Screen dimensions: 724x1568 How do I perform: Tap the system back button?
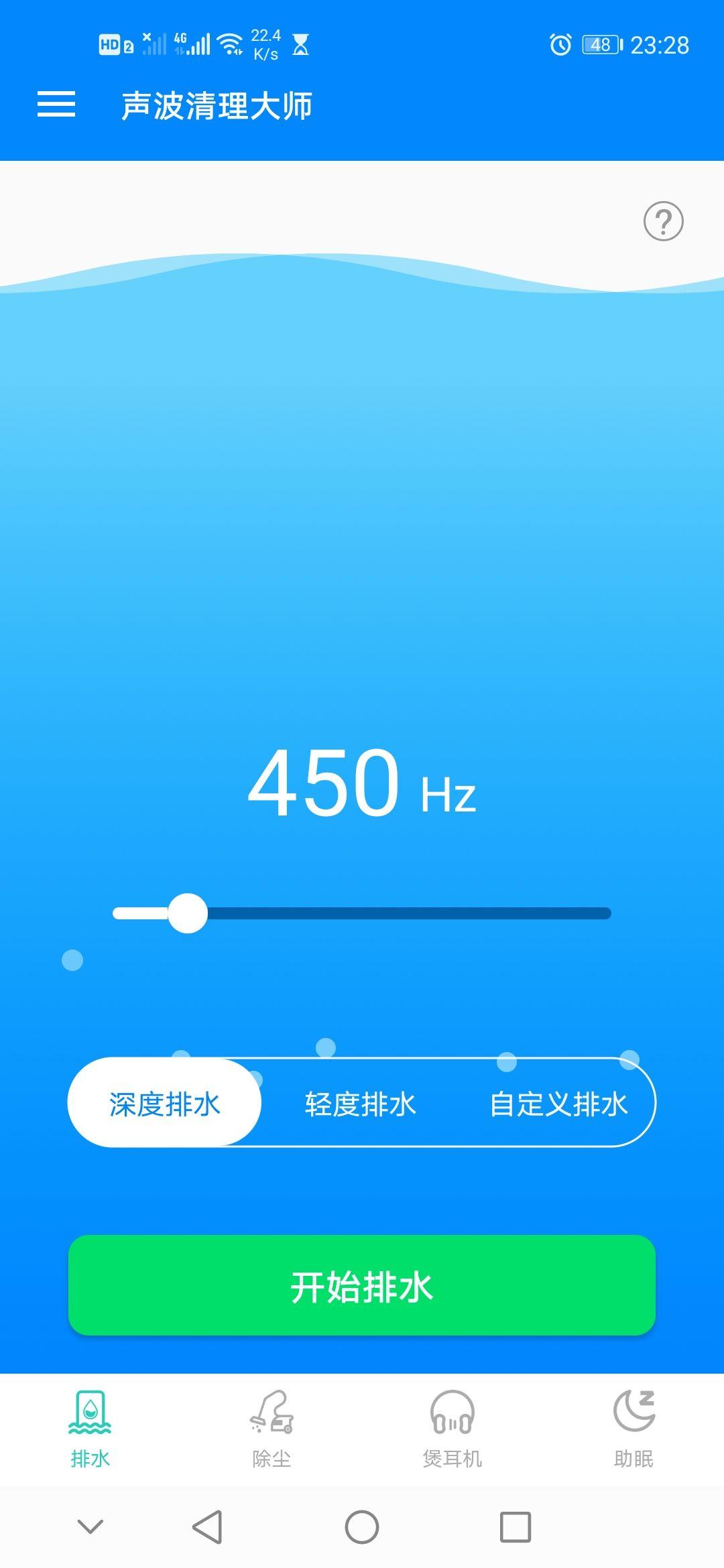207,1527
